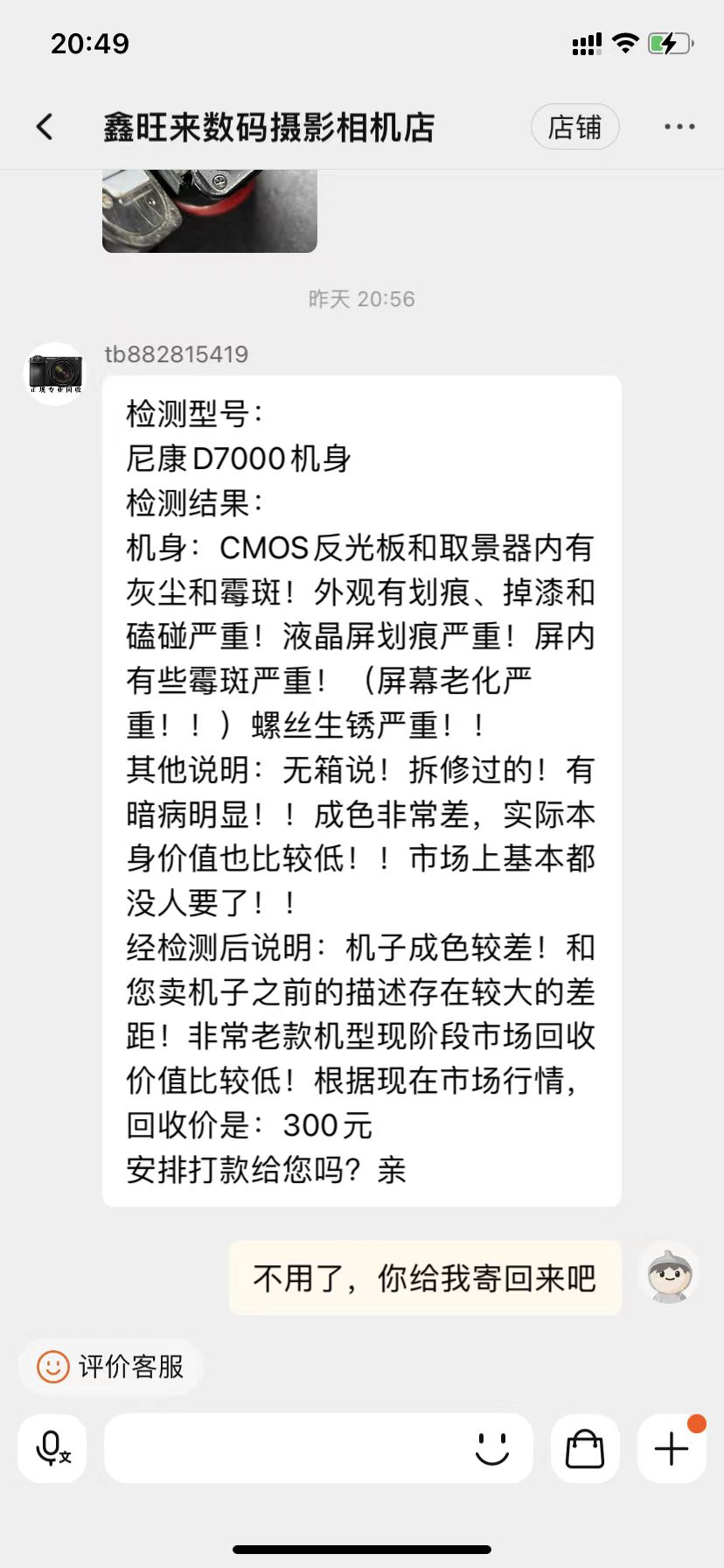724x1568 pixels.
Task: Switch to voice input microphone
Action: coord(52,1449)
